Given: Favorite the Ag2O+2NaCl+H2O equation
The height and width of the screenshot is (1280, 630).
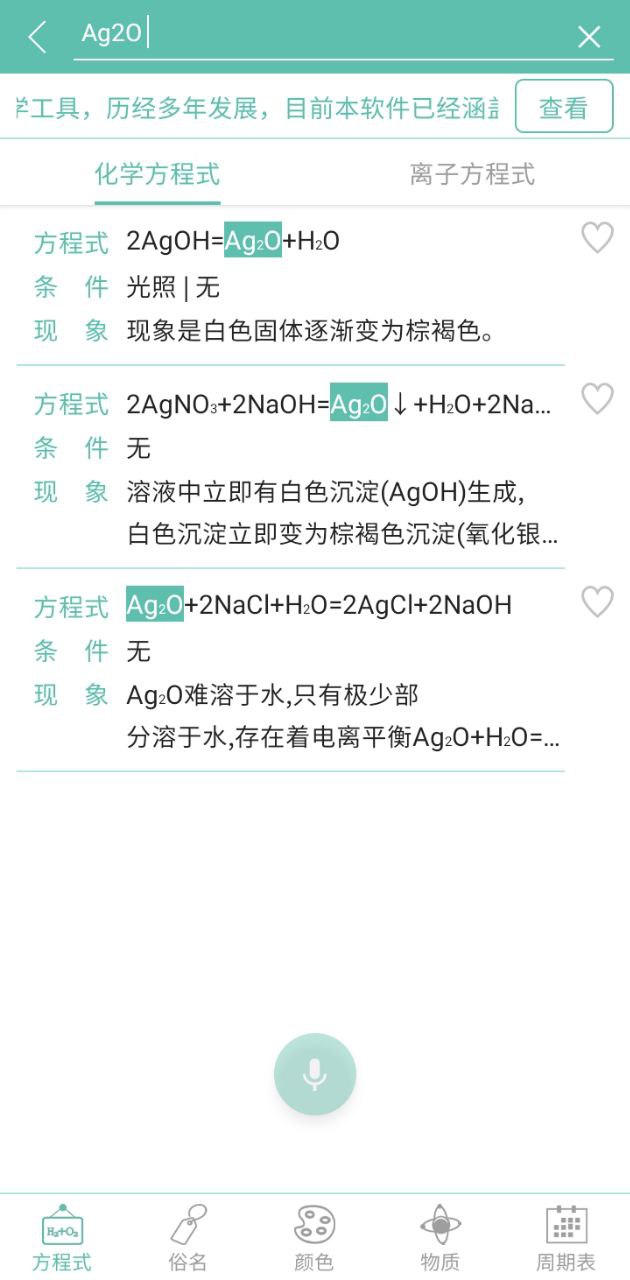Looking at the screenshot, I should pyautogui.click(x=597, y=601).
